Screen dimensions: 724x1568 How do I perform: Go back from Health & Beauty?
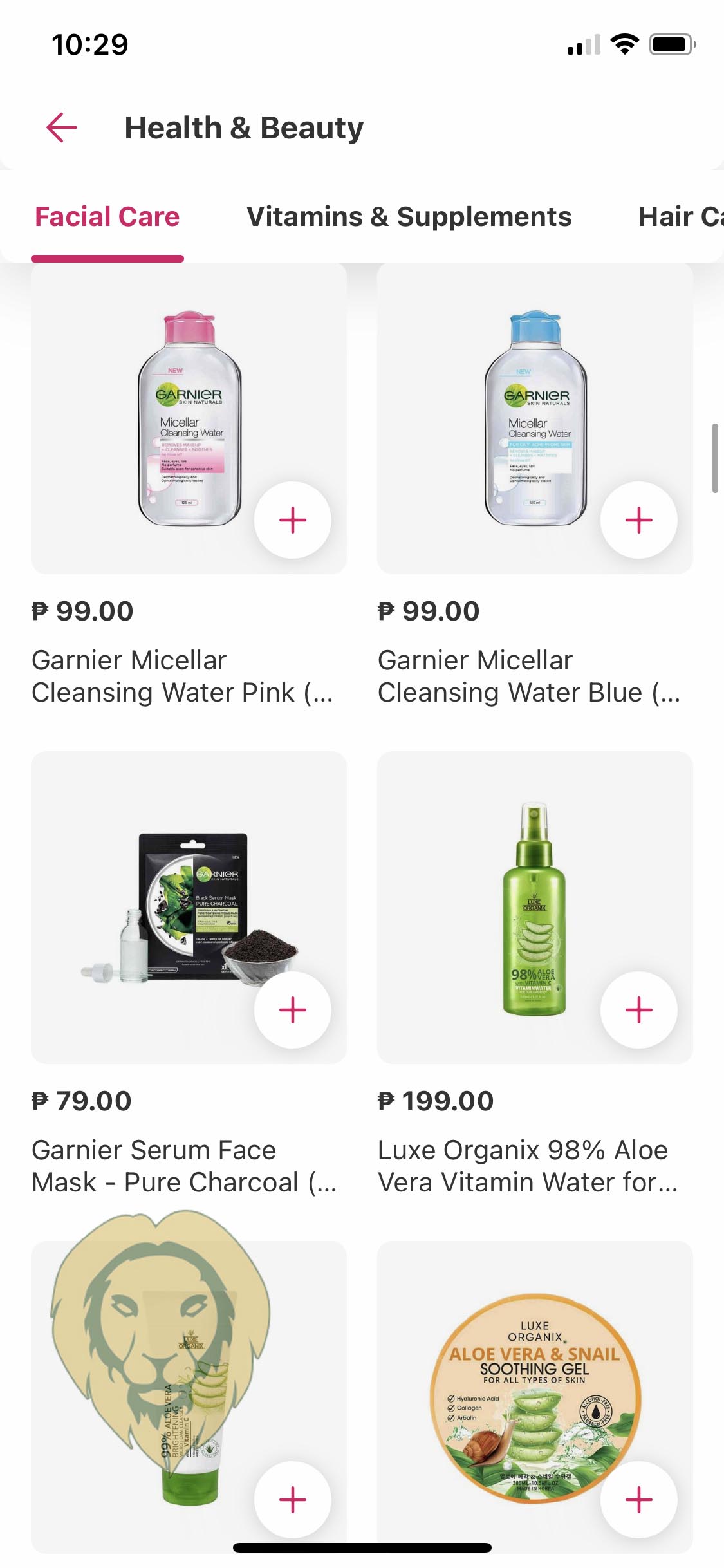[62, 127]
